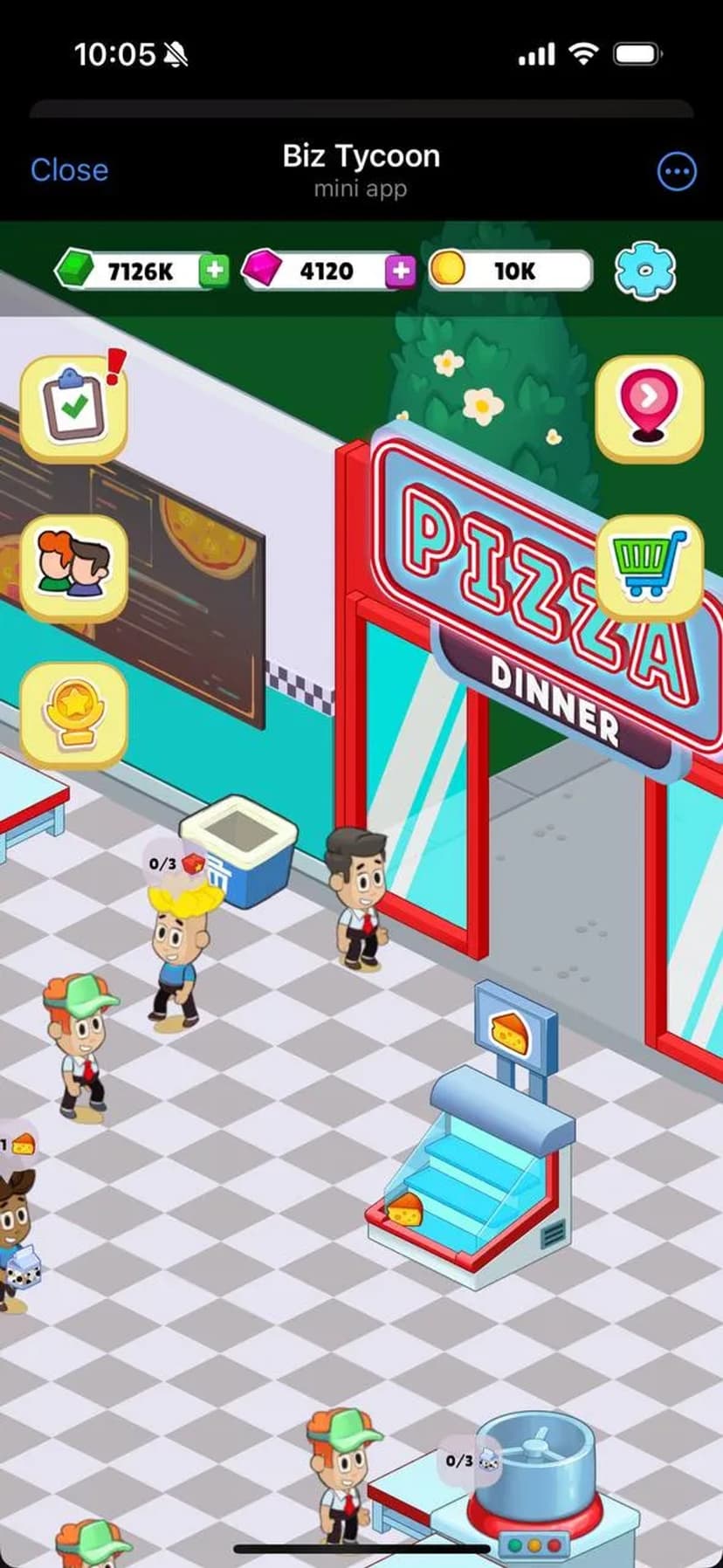The width and height of the screenshot is (723, 1568).
Task: Open the shopping cart store
Action: pyautogui.click(x=649, y=567)
